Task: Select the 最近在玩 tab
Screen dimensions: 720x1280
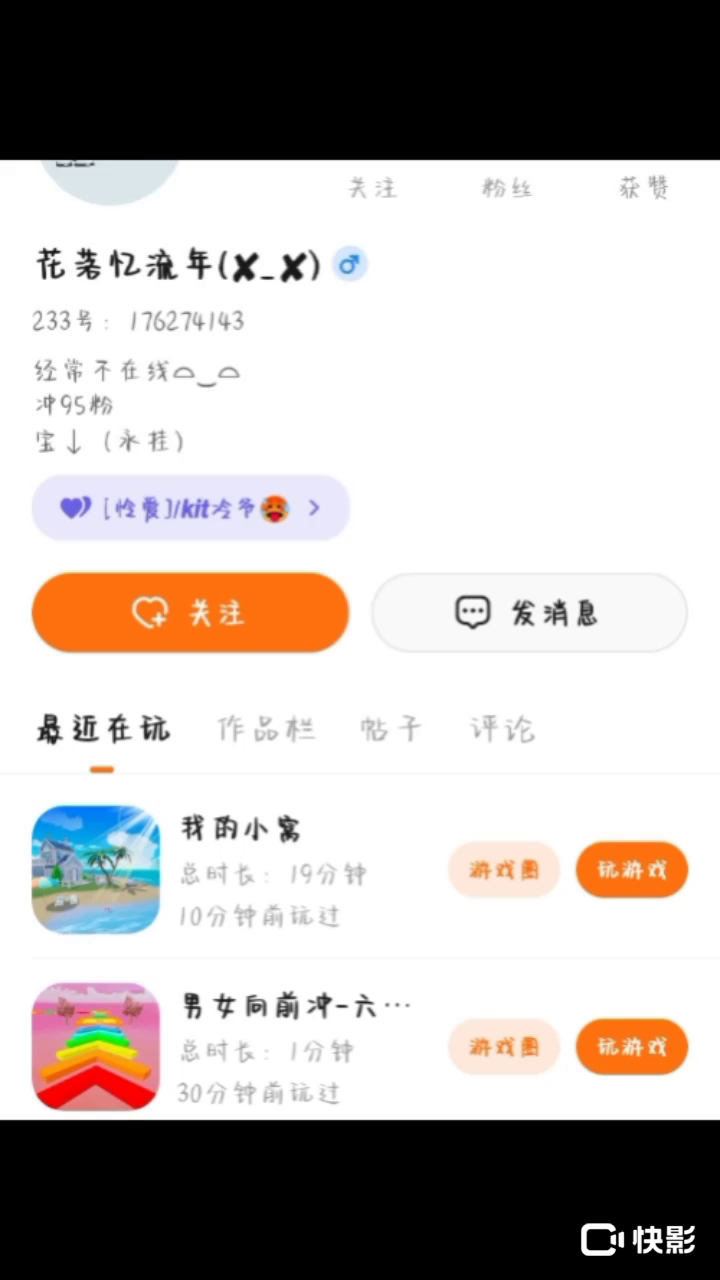Action: pyautogui.click(x=102, y=729)
